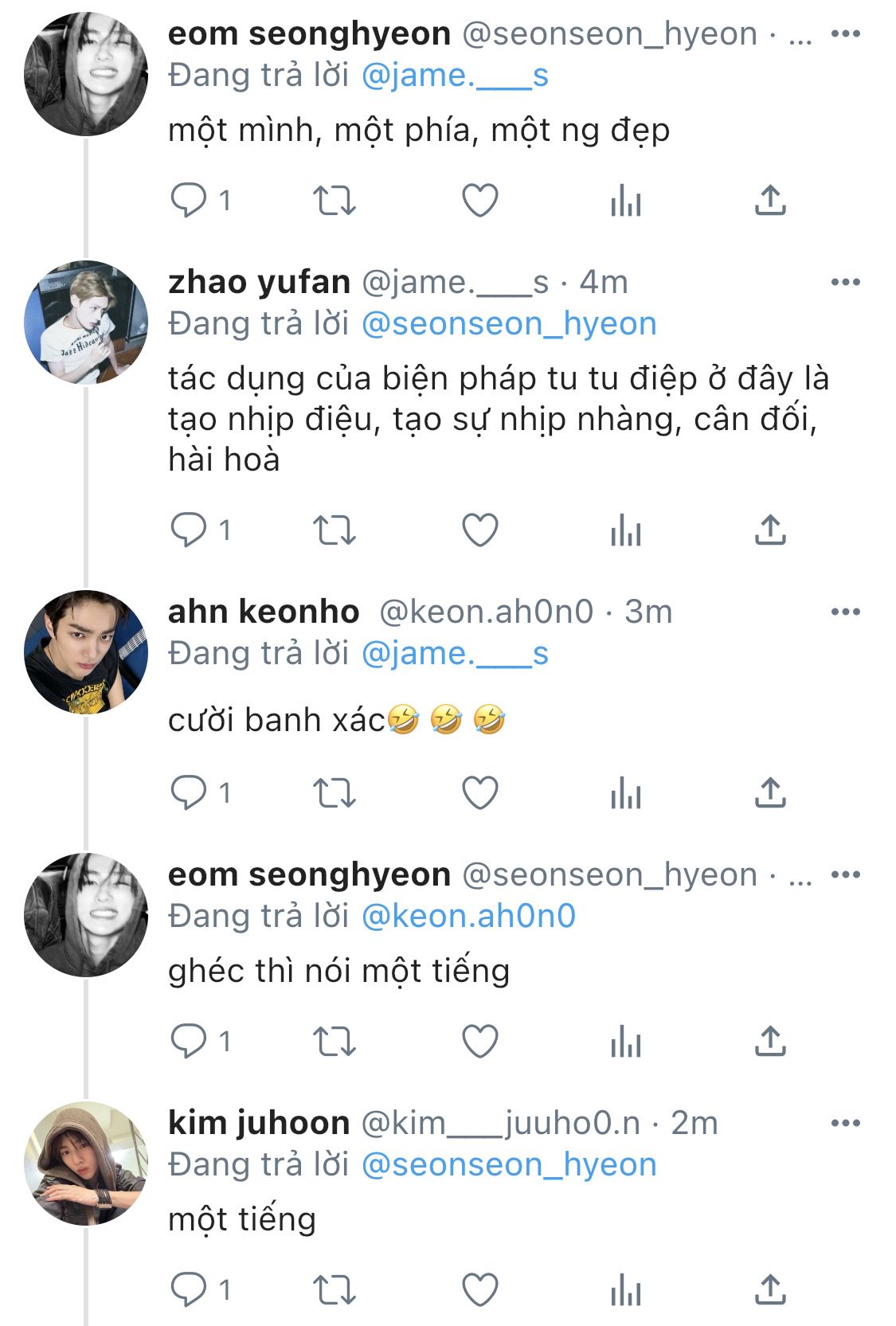896x1326 pixels.
Task: Retweet zhao yufan's reply
Action: 333,530
